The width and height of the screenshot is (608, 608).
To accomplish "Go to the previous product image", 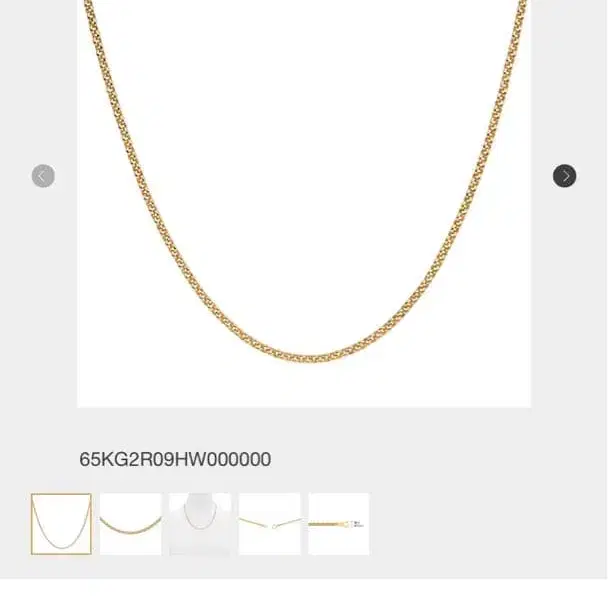I will (43, 176).
